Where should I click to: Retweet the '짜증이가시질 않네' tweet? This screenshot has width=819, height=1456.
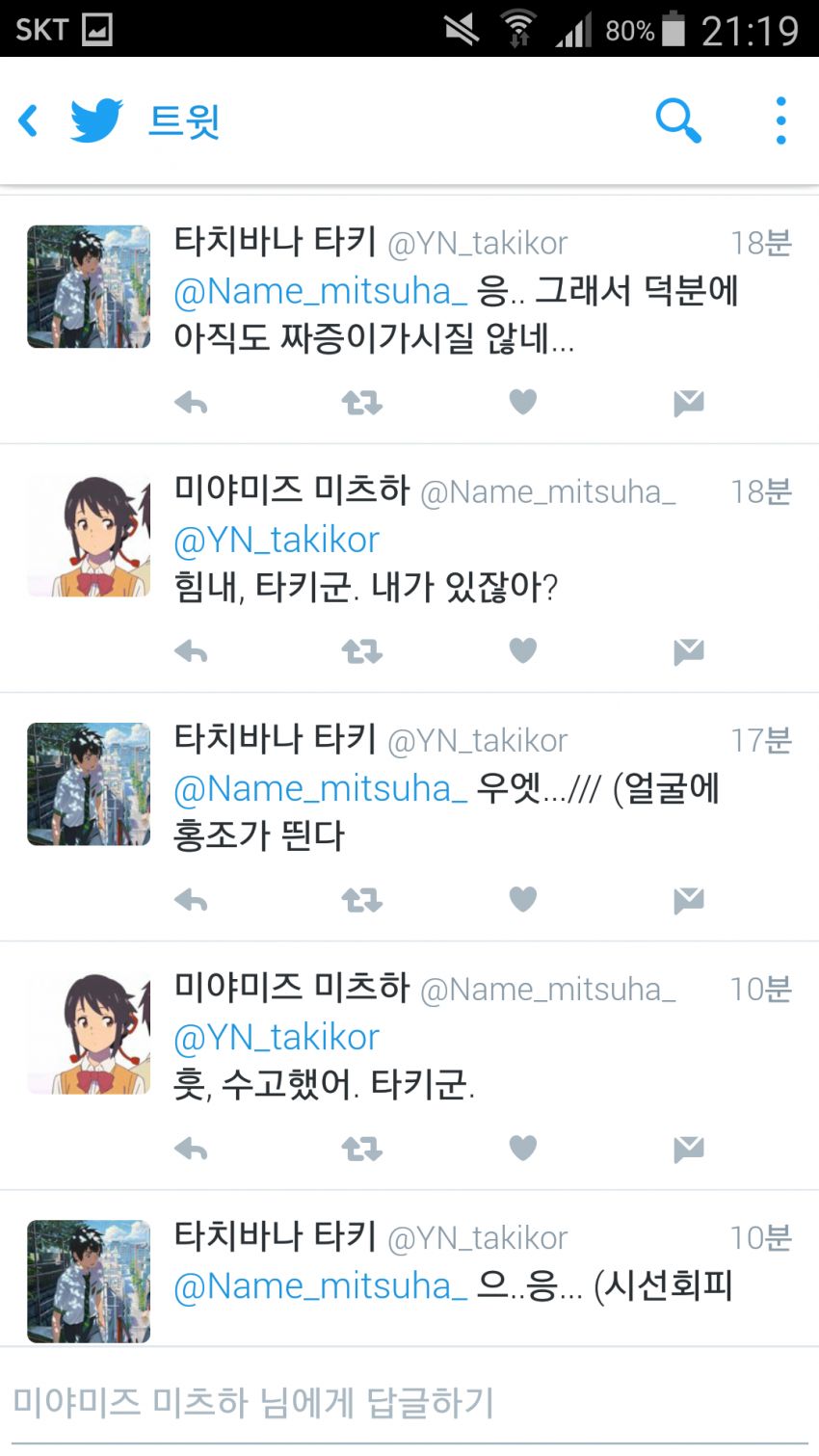(362, 403)
